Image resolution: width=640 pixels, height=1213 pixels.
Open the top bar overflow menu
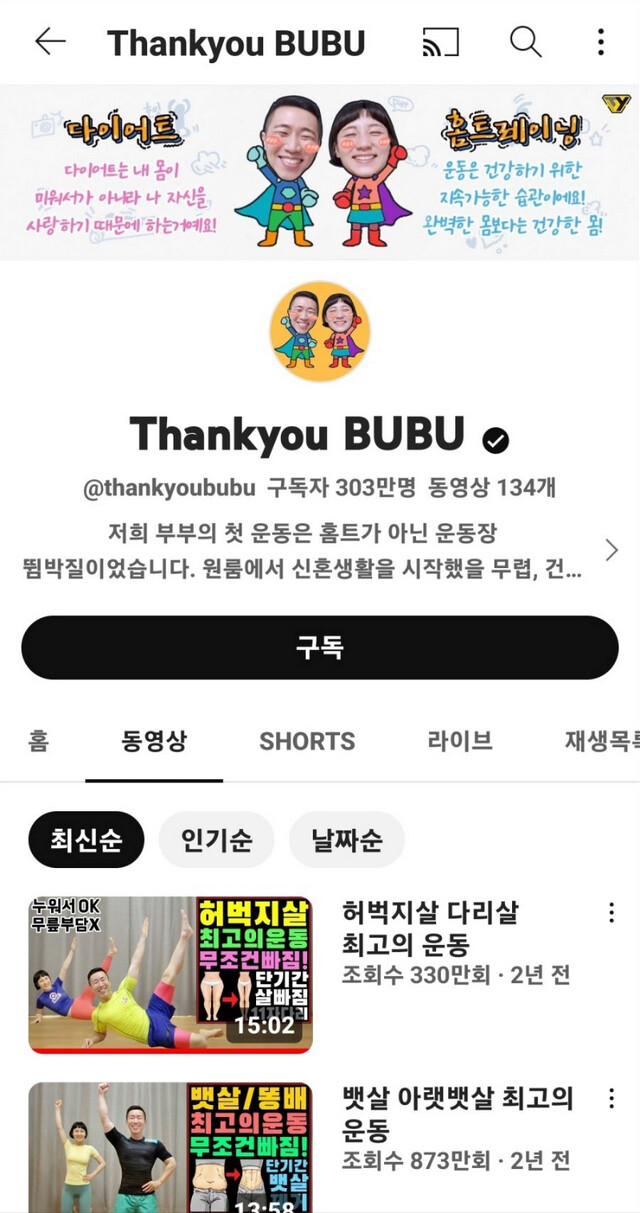coord(600,42)
